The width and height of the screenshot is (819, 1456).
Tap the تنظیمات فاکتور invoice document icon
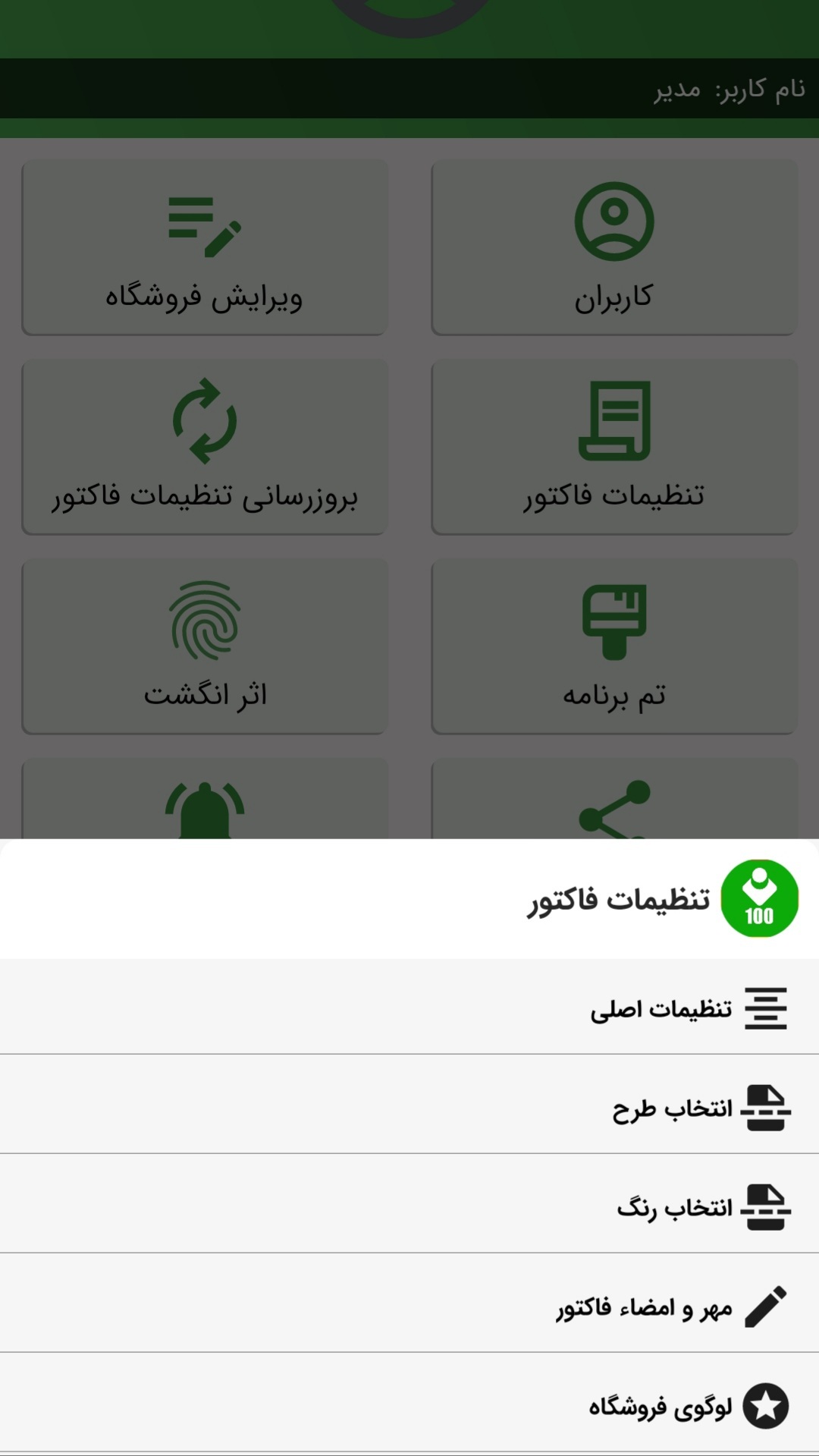(x=616, y=423)
